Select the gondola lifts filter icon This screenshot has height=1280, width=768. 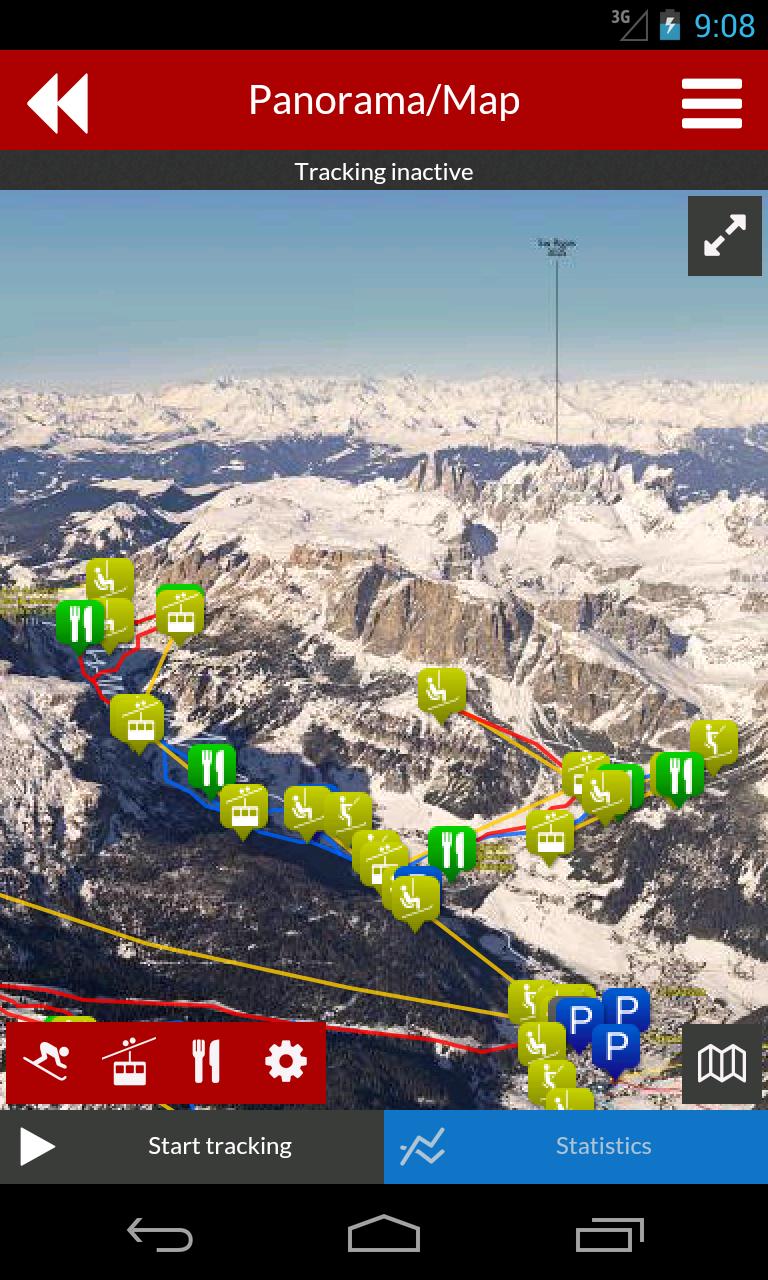(x=128, y=1063)
